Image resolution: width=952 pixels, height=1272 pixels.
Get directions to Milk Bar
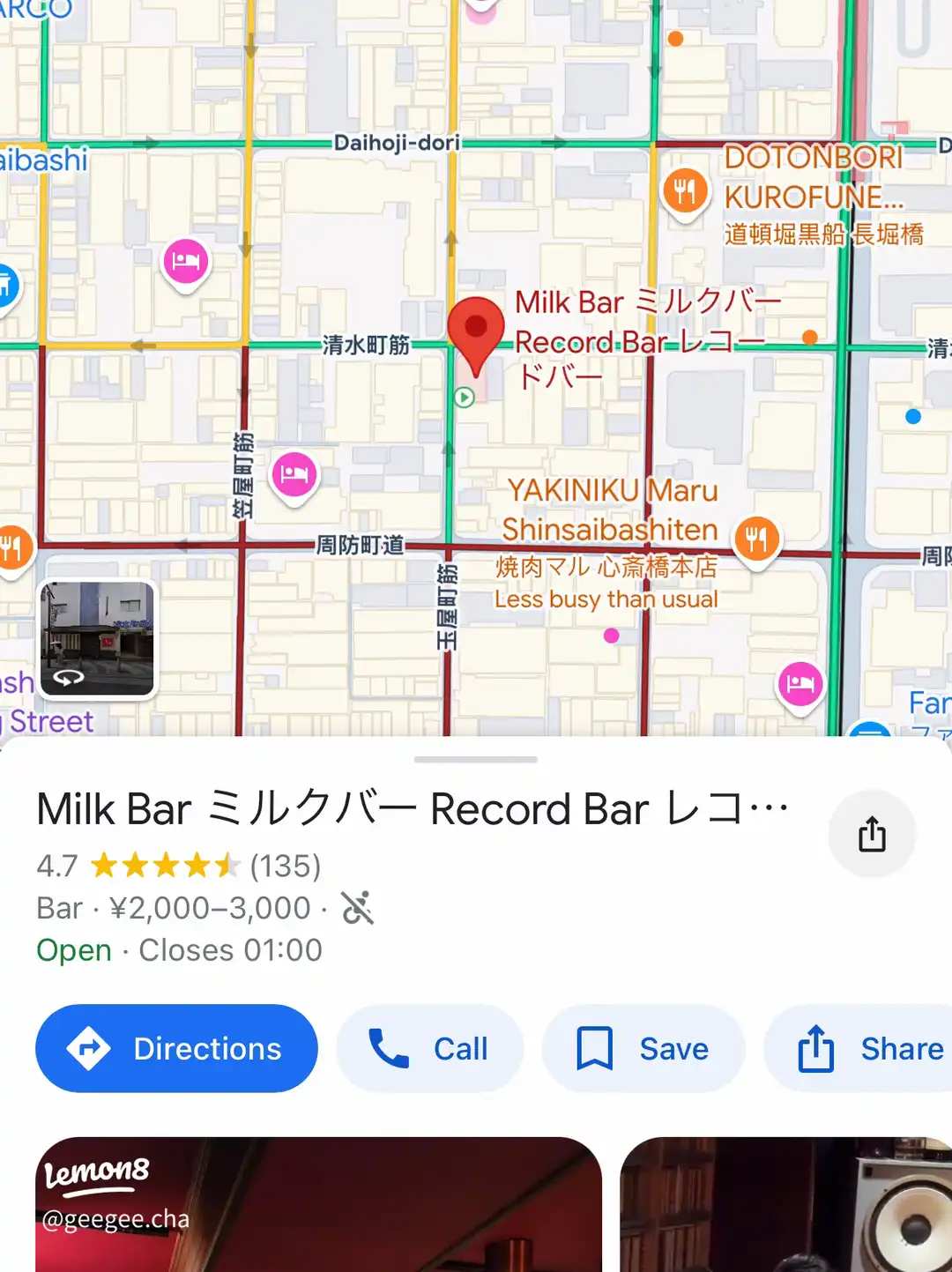click(176, 1048)
